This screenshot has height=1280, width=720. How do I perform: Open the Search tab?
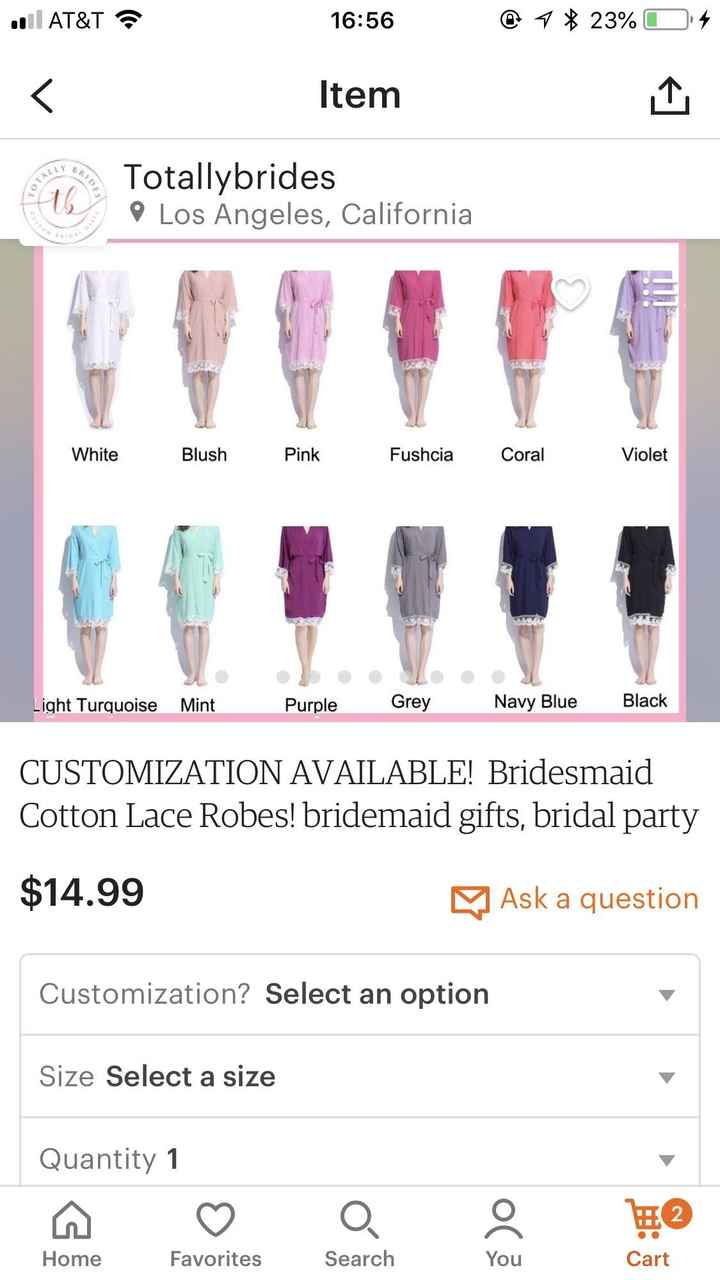[359, 1234]
